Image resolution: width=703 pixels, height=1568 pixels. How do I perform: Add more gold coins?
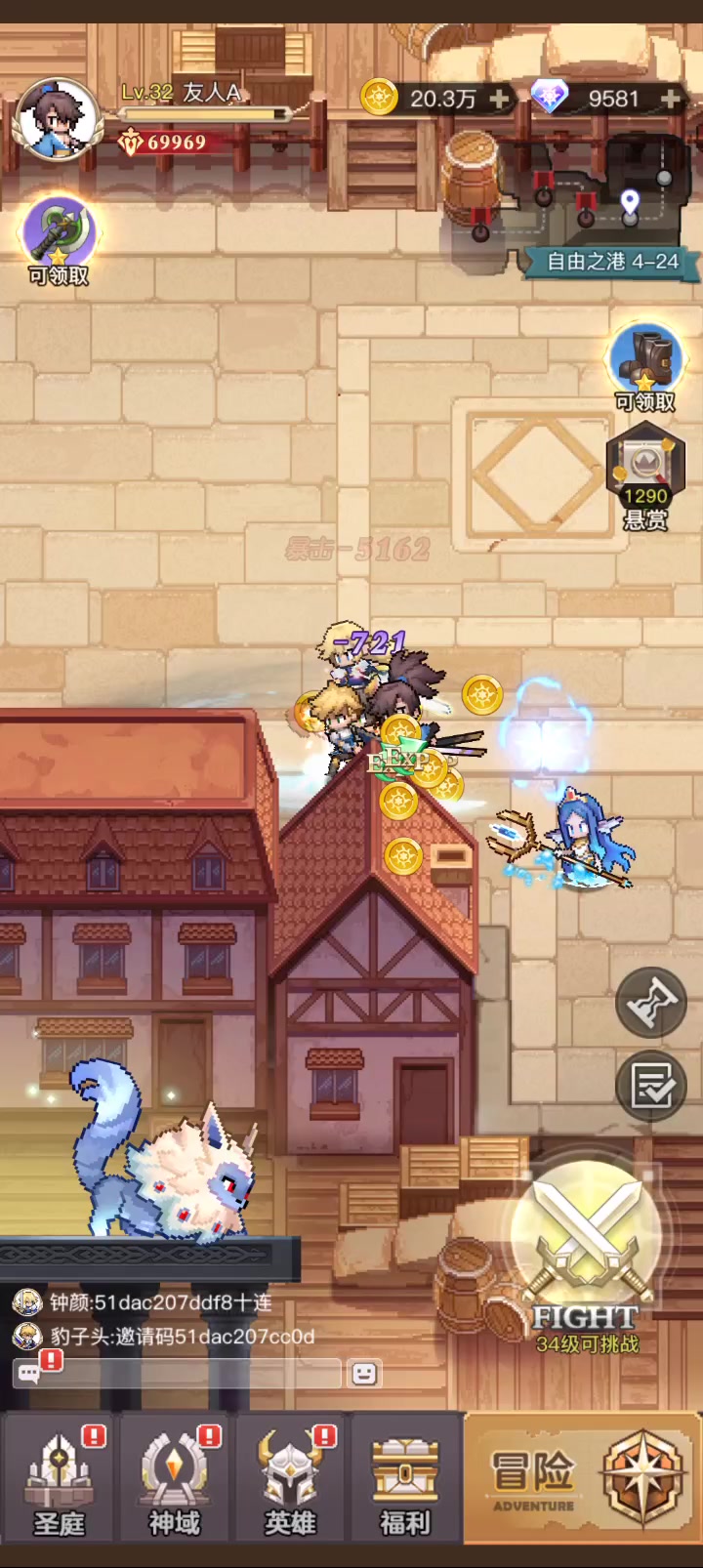click(499, 99)
